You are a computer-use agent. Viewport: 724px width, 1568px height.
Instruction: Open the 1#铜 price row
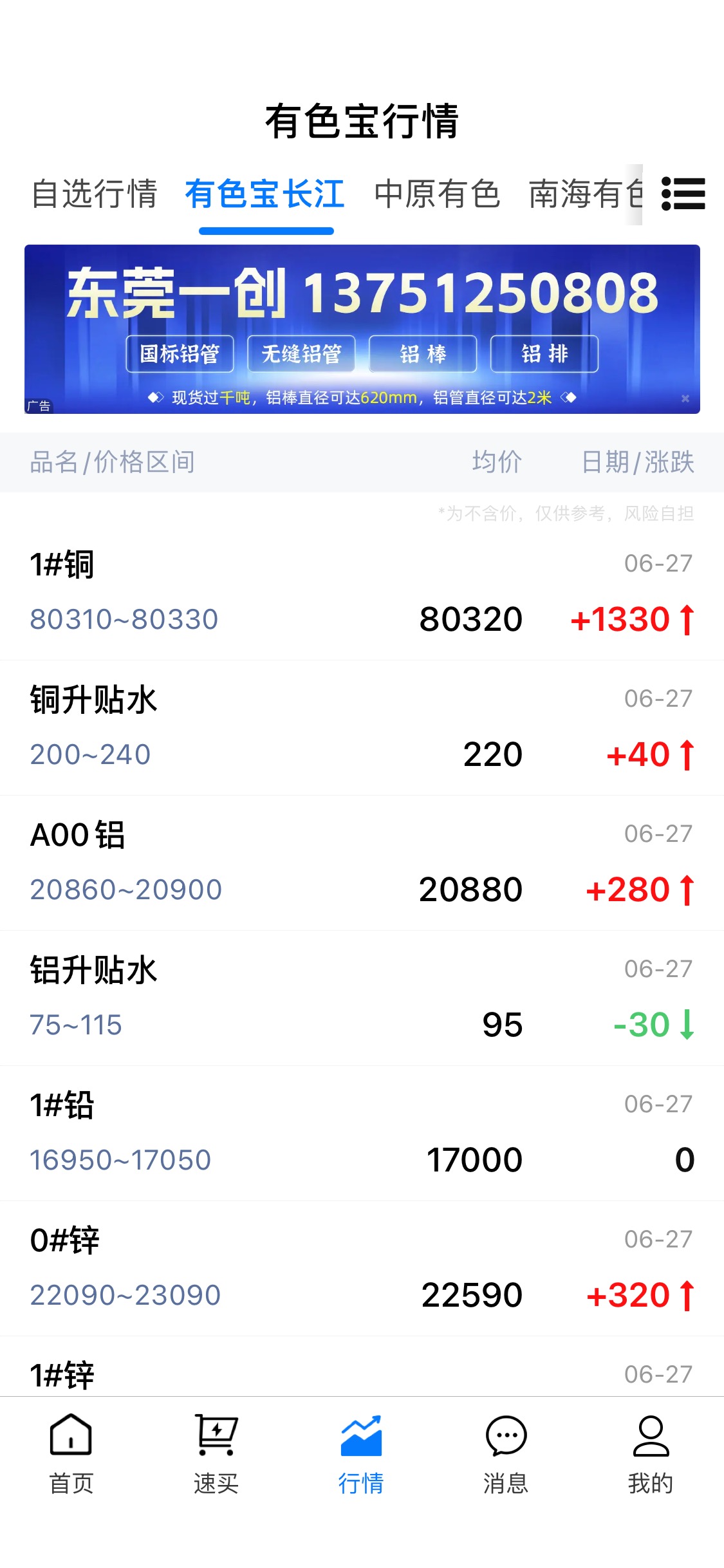tap(362, 592)
